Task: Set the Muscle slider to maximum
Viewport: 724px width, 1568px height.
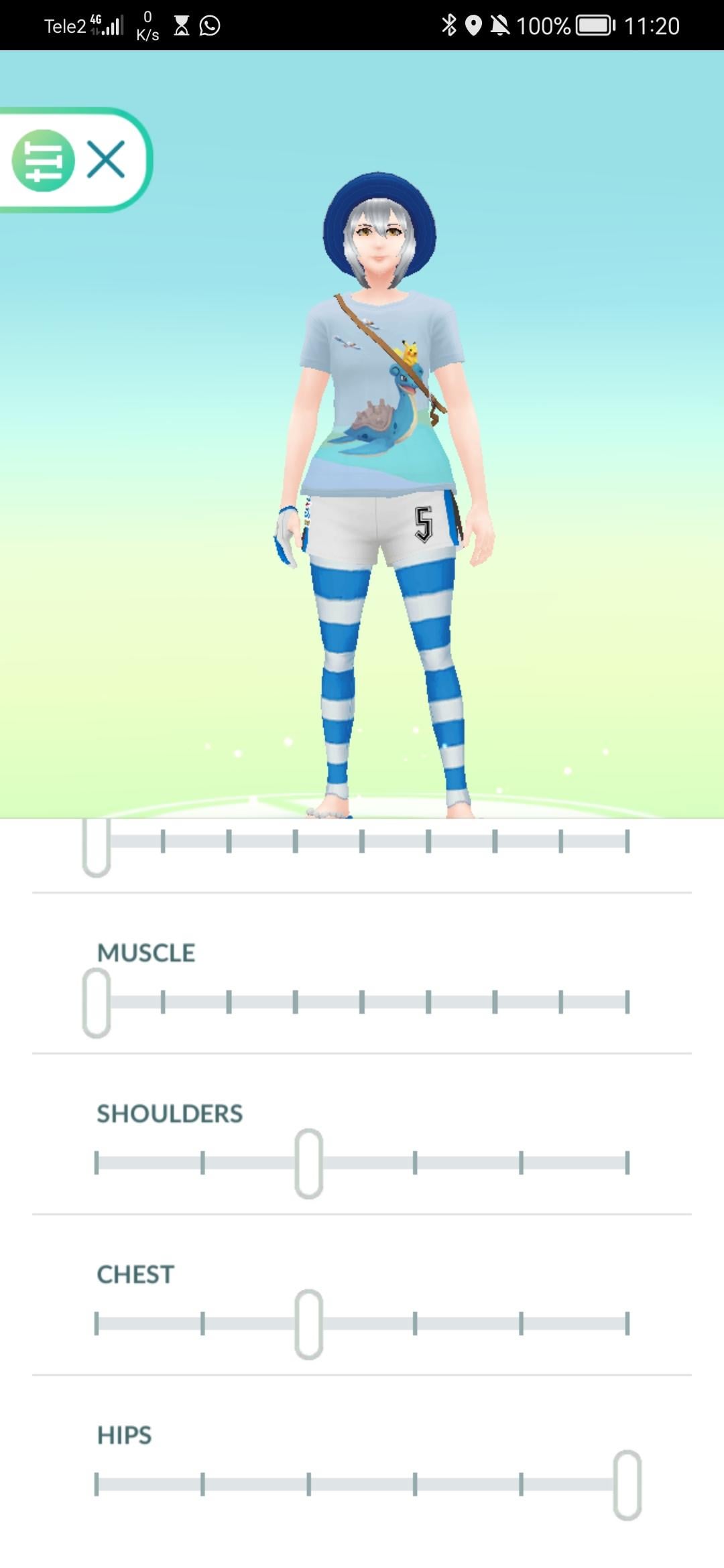Action: point(627,1002)
